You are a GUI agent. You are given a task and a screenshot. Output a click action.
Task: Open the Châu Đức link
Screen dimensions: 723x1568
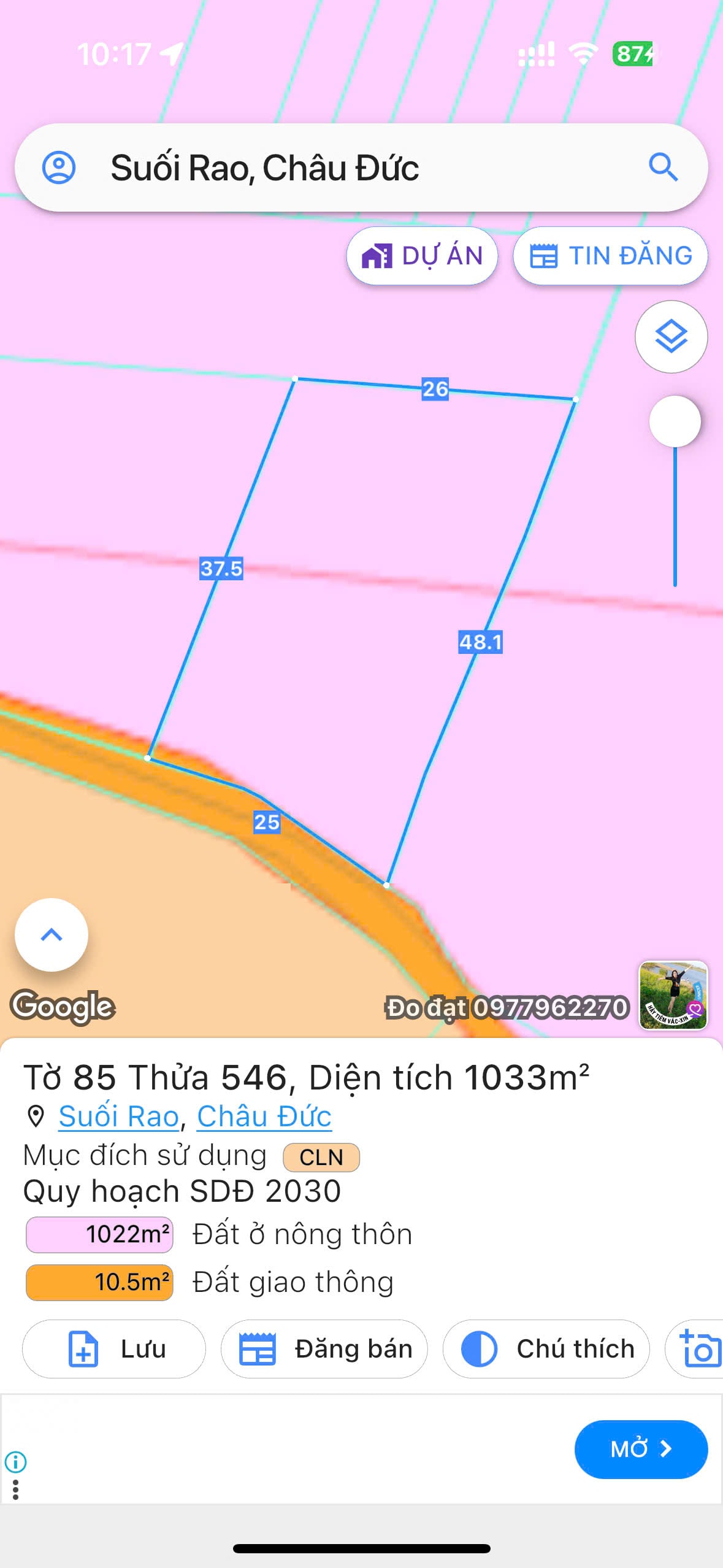[x=264, y=1116]
